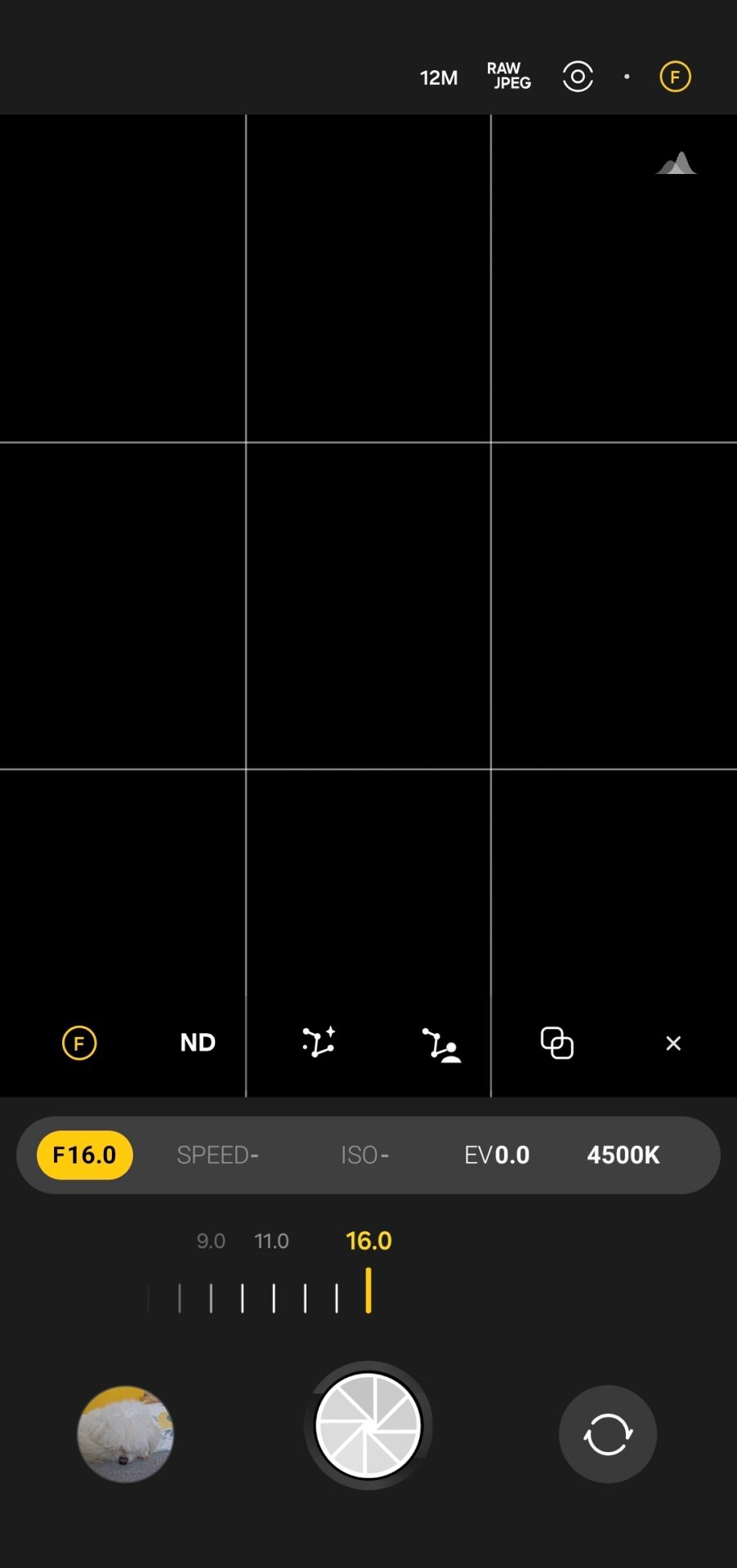Open the multiple exposure overlay icon

[x=557, y=1044]
